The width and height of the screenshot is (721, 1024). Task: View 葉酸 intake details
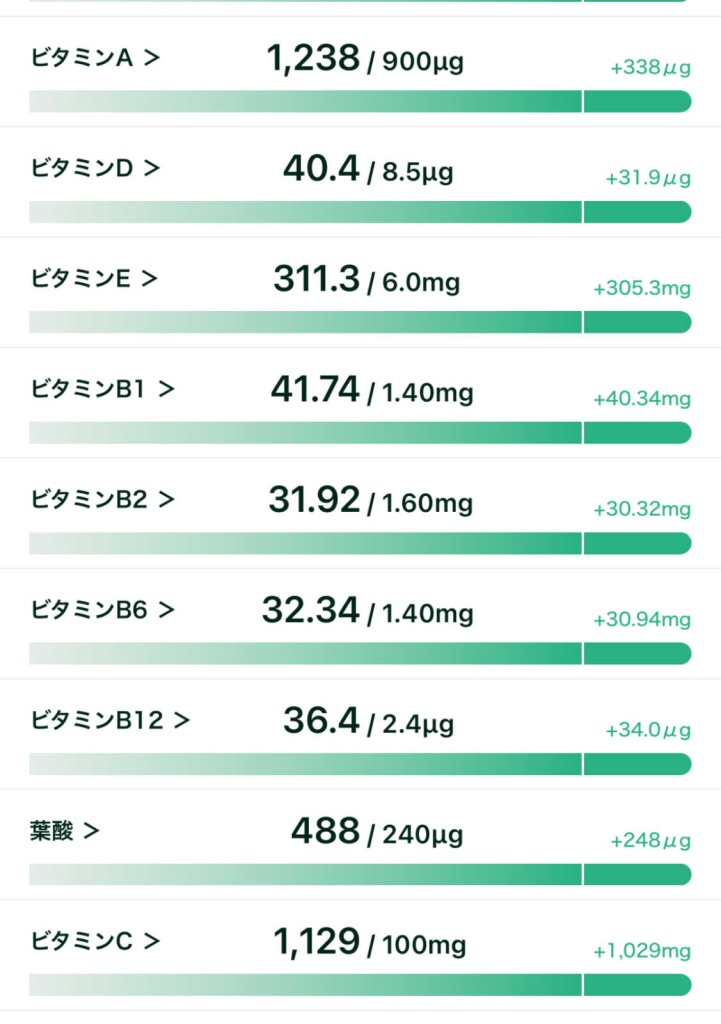[64, 830]
